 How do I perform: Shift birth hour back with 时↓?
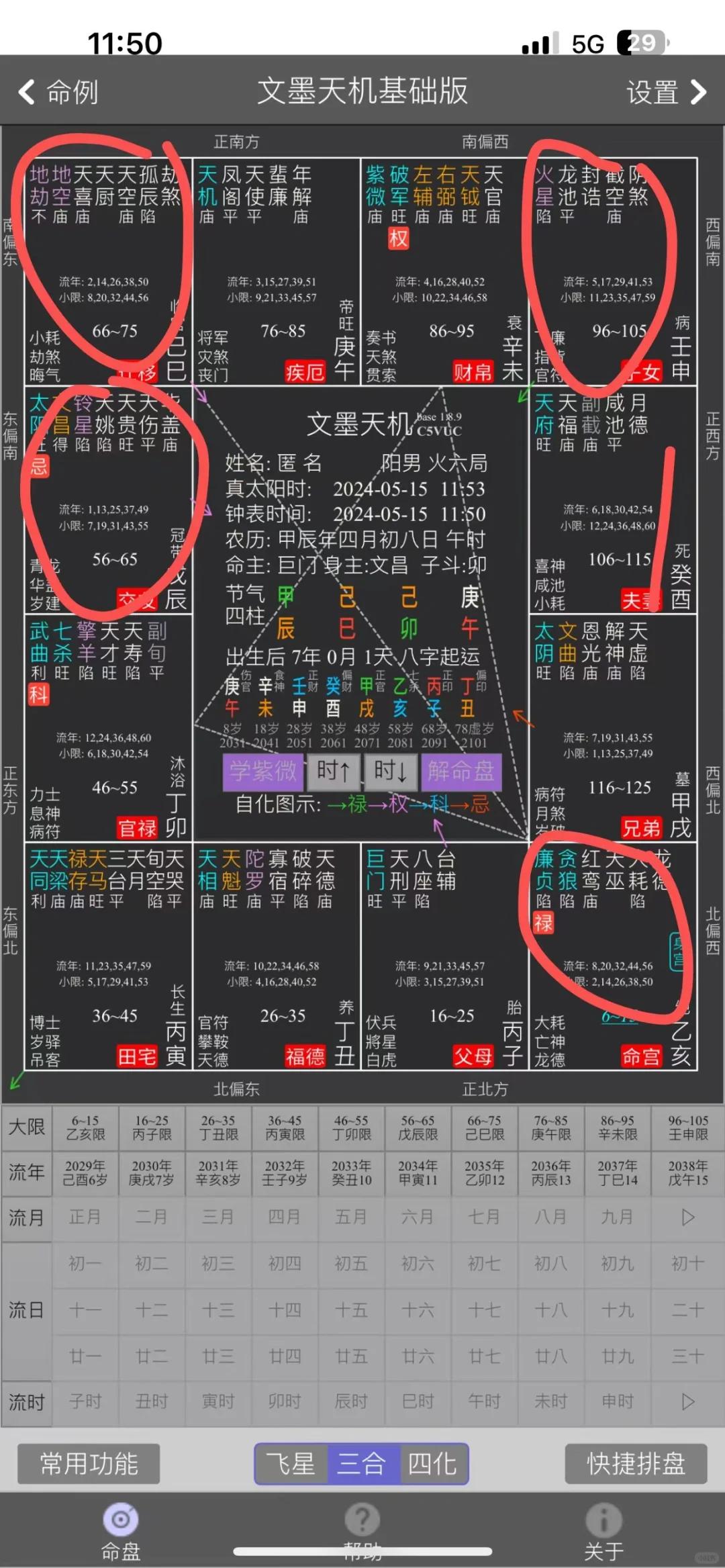[390, 772]
